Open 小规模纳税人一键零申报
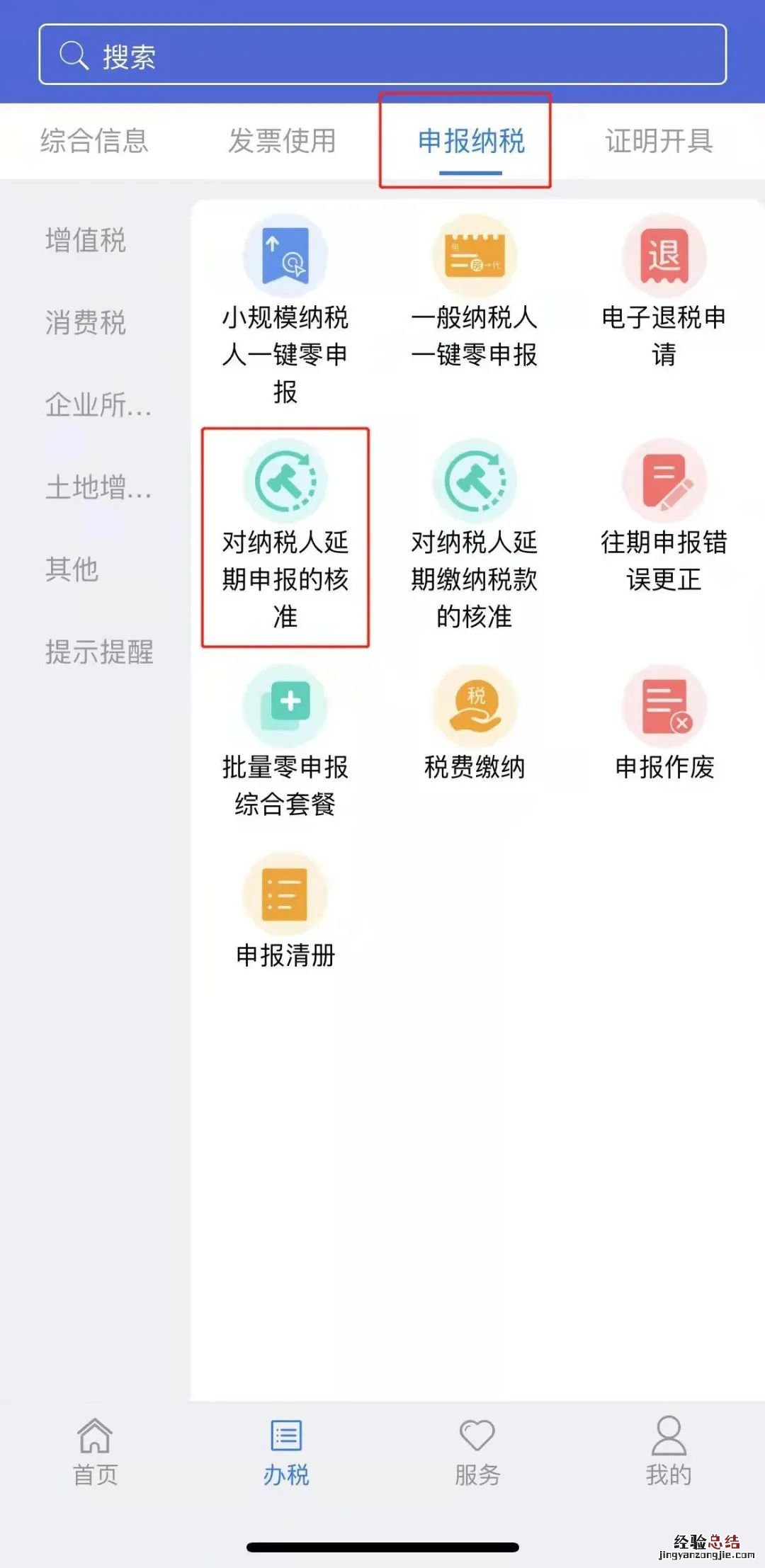Viewport: 765px width, 1568px height. pyautogui.click(x=285, y=312)
